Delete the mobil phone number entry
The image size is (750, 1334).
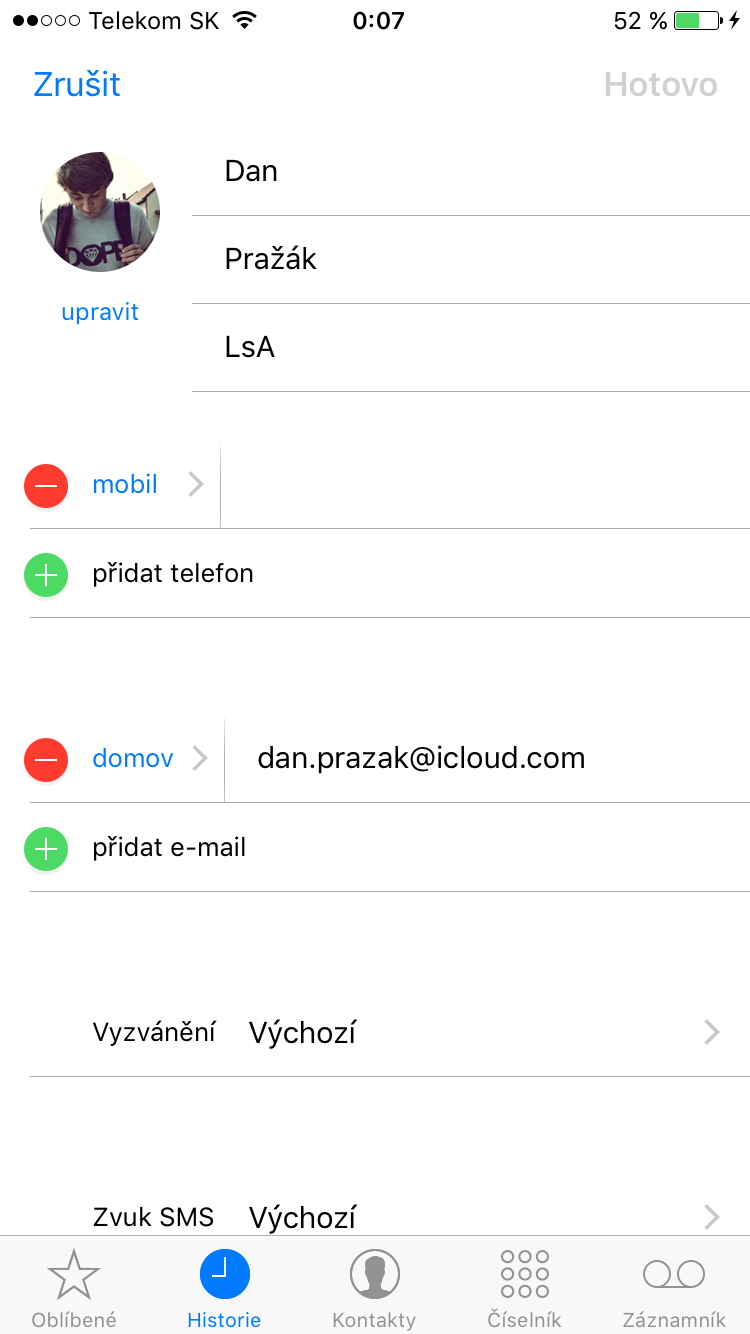click(x=46, y=485)
